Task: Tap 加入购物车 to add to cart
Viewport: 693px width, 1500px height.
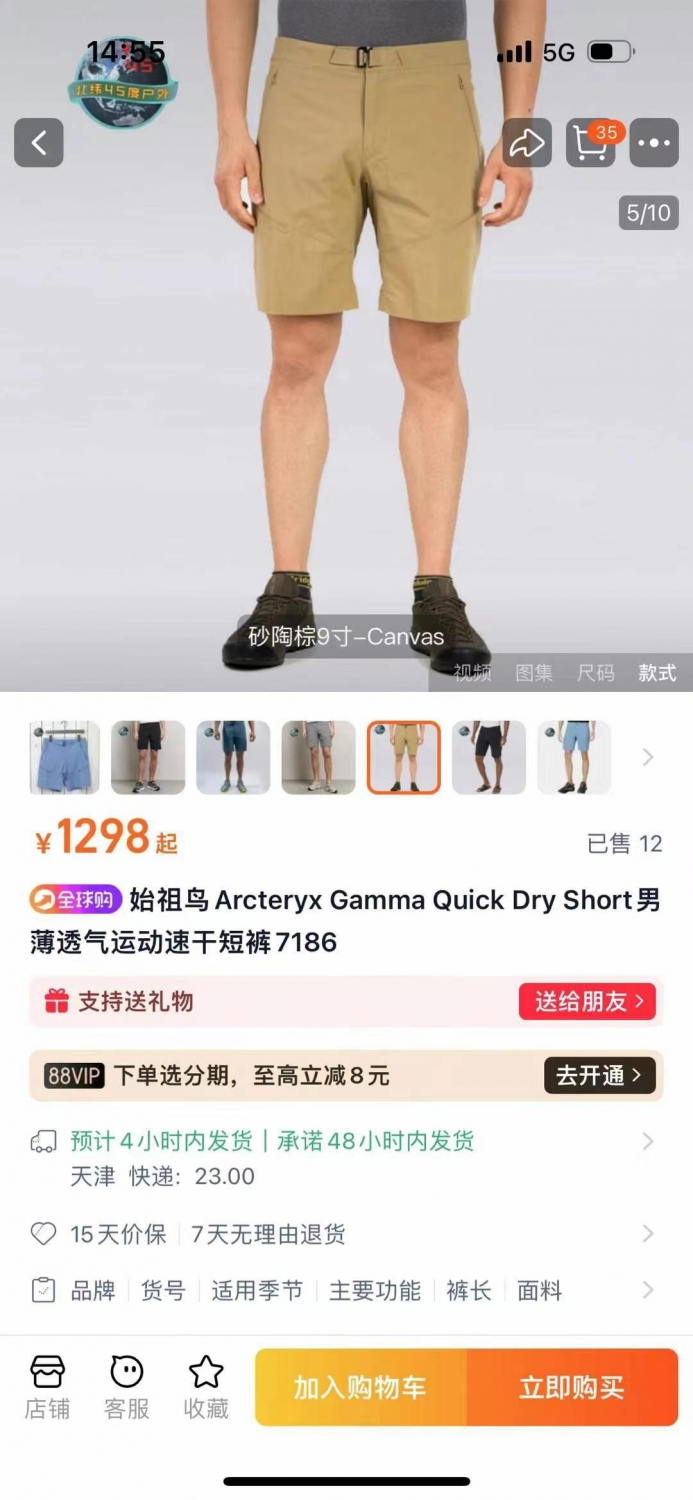Action: point(361,1387)
